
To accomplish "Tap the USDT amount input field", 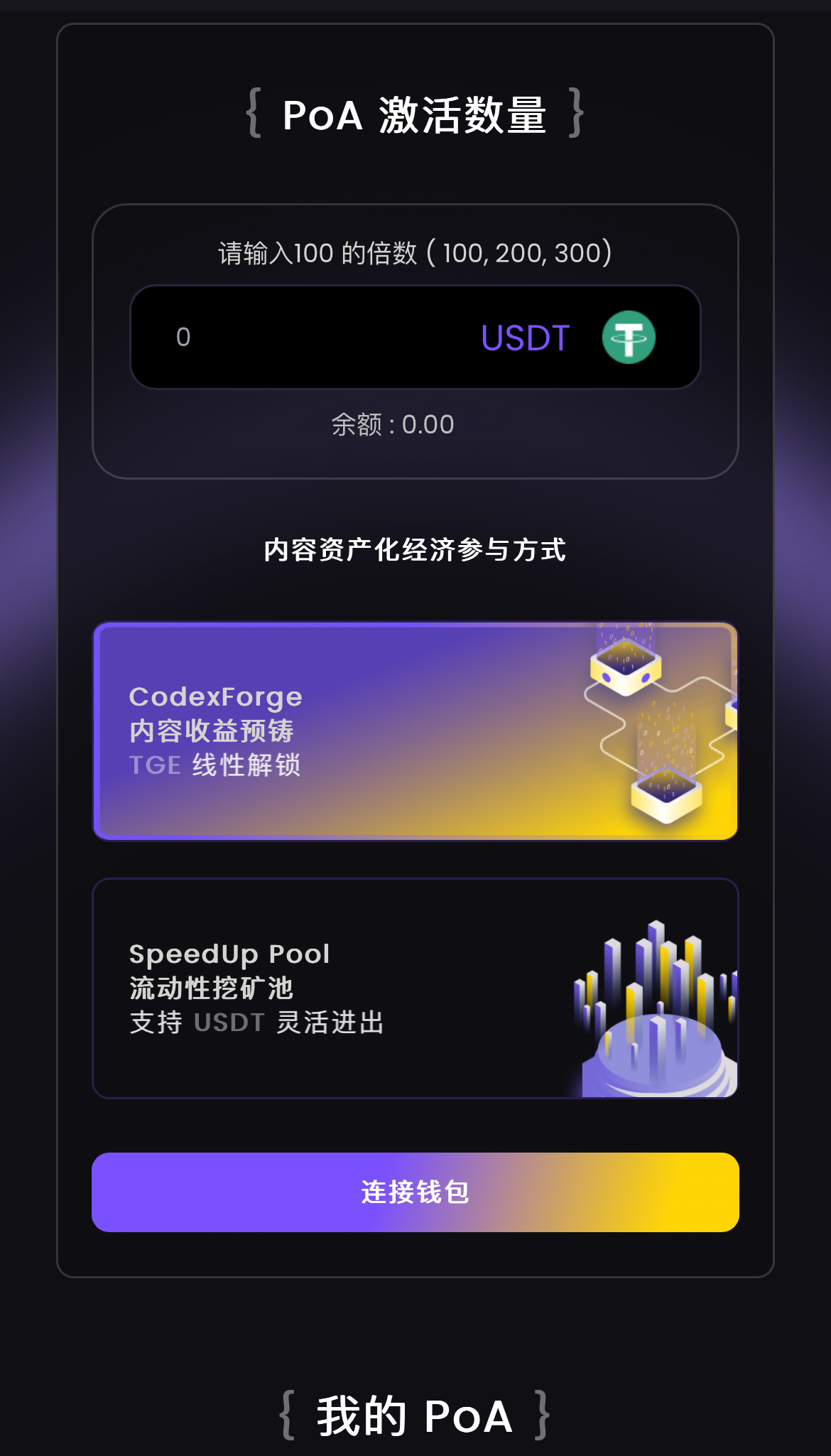I will tap(313, 338).
